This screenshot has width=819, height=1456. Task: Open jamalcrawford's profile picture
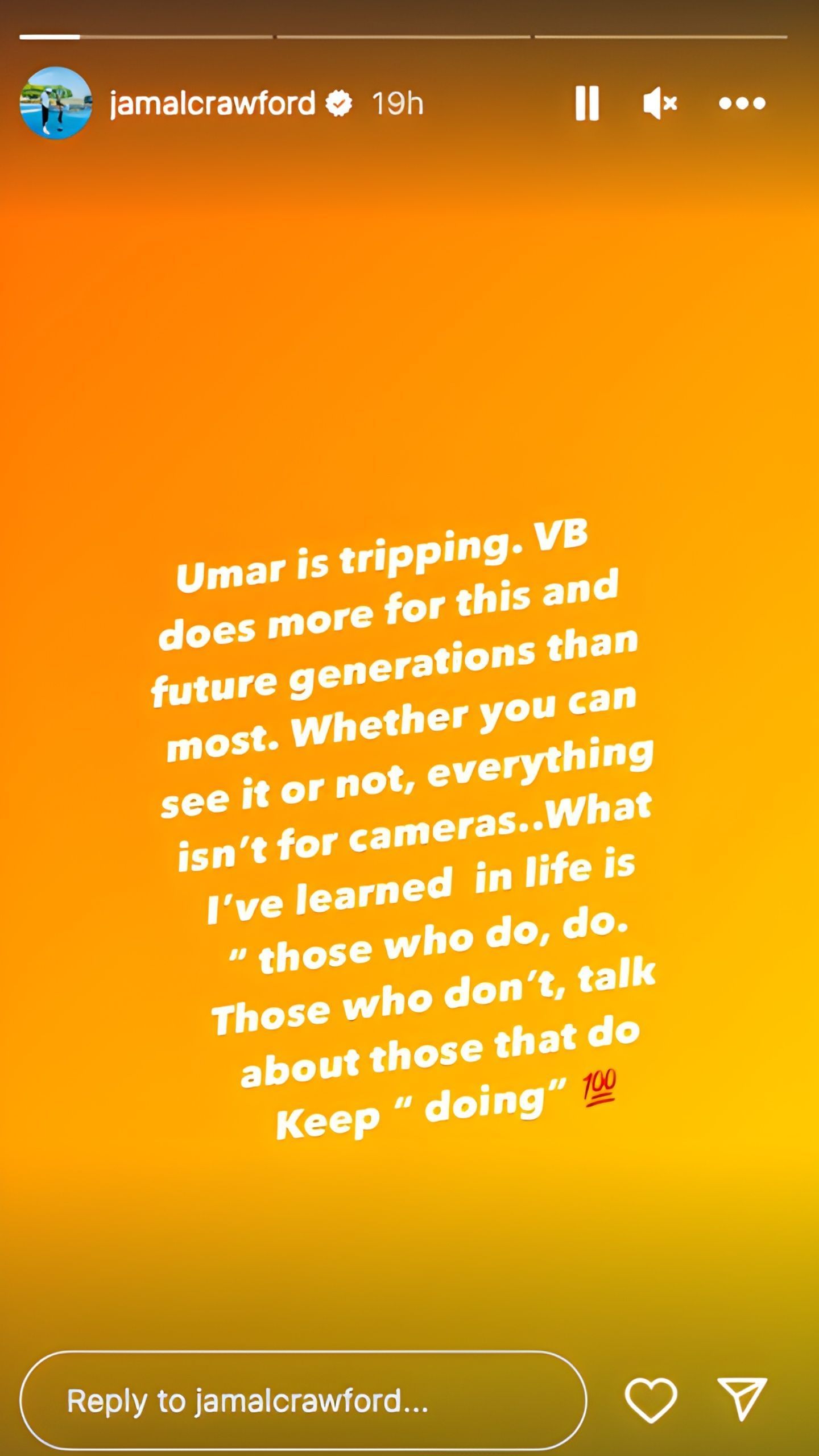tap(55, 103)
